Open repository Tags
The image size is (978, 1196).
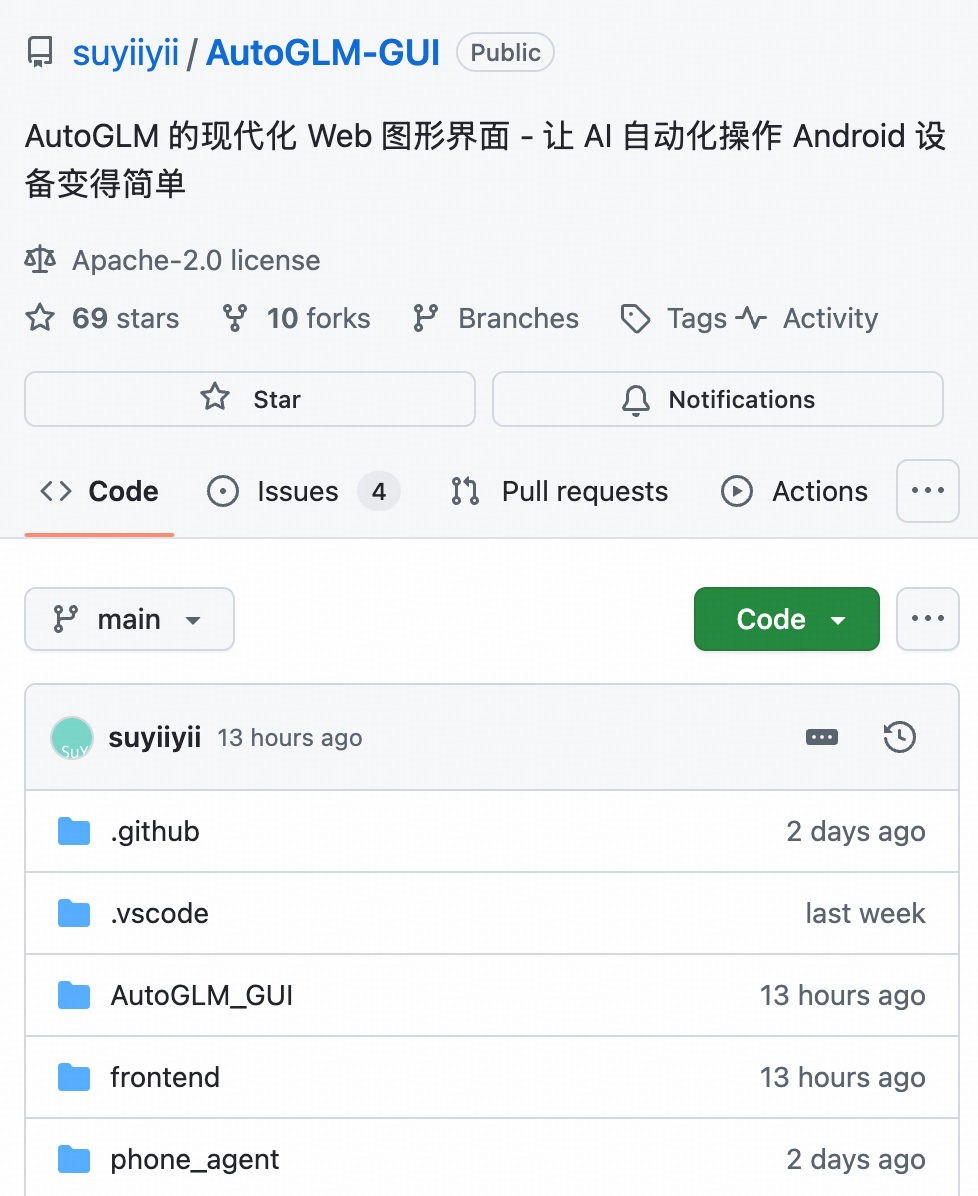(x=697, y=318)
